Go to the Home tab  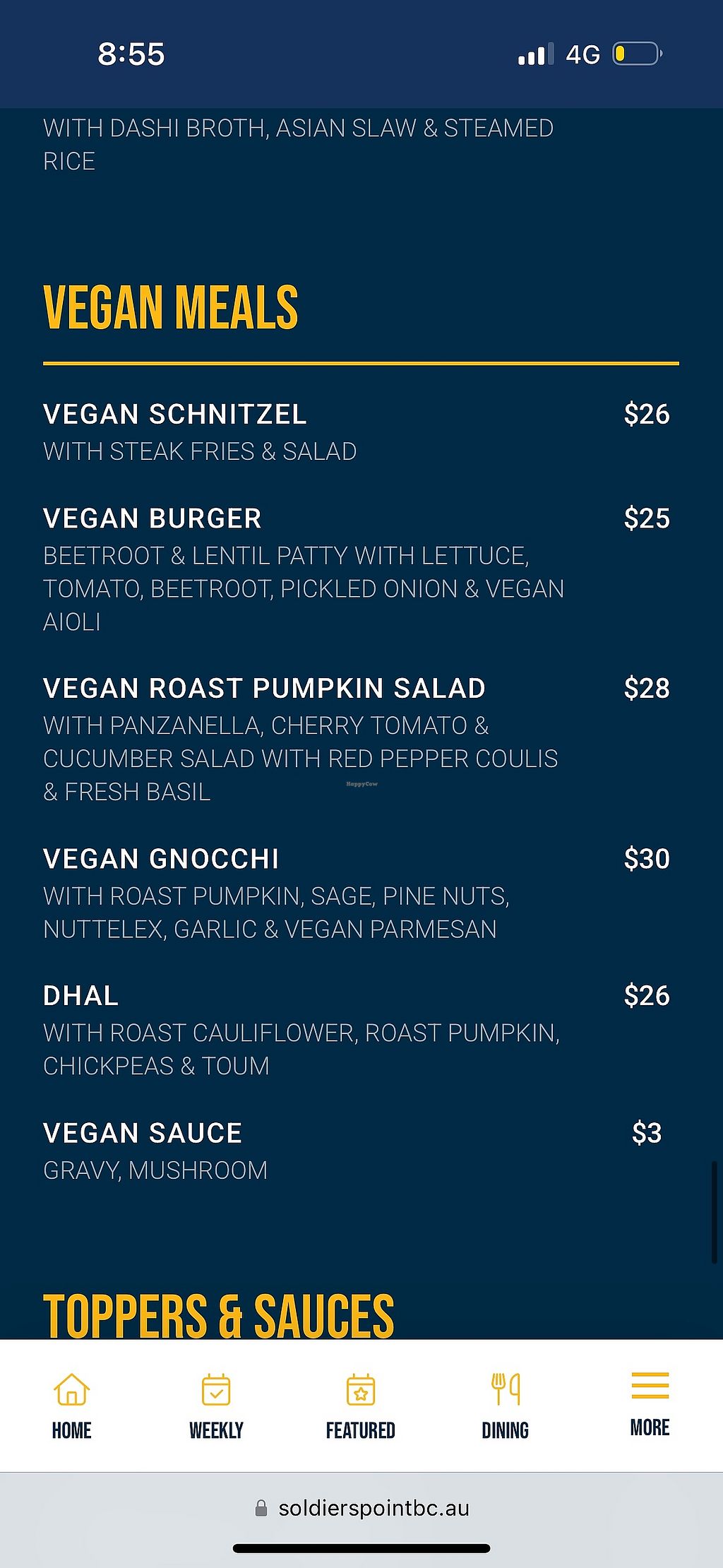[x=72, y=1405]
